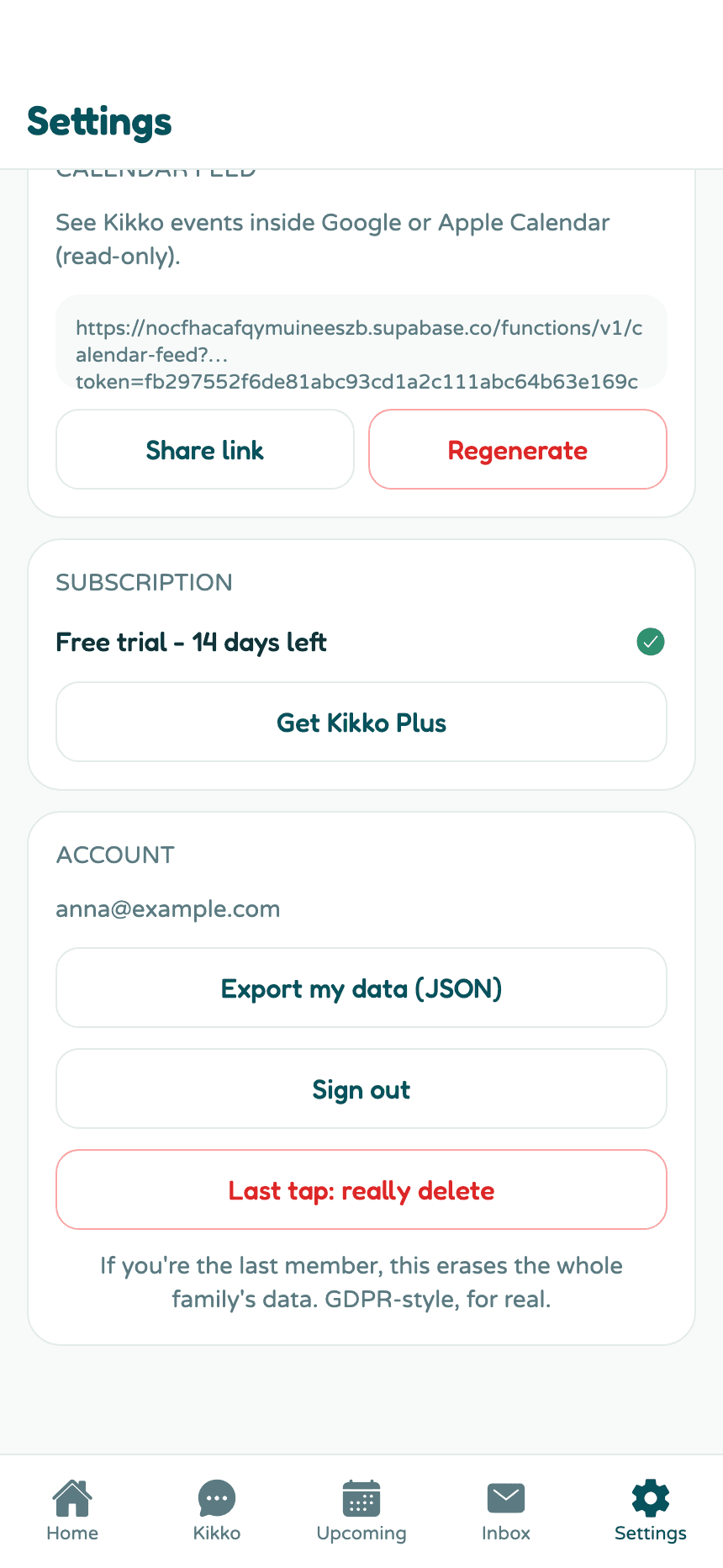Screen dimensions: 723x1568
Task: Select the Settings tab
Action: (651, 1511)
